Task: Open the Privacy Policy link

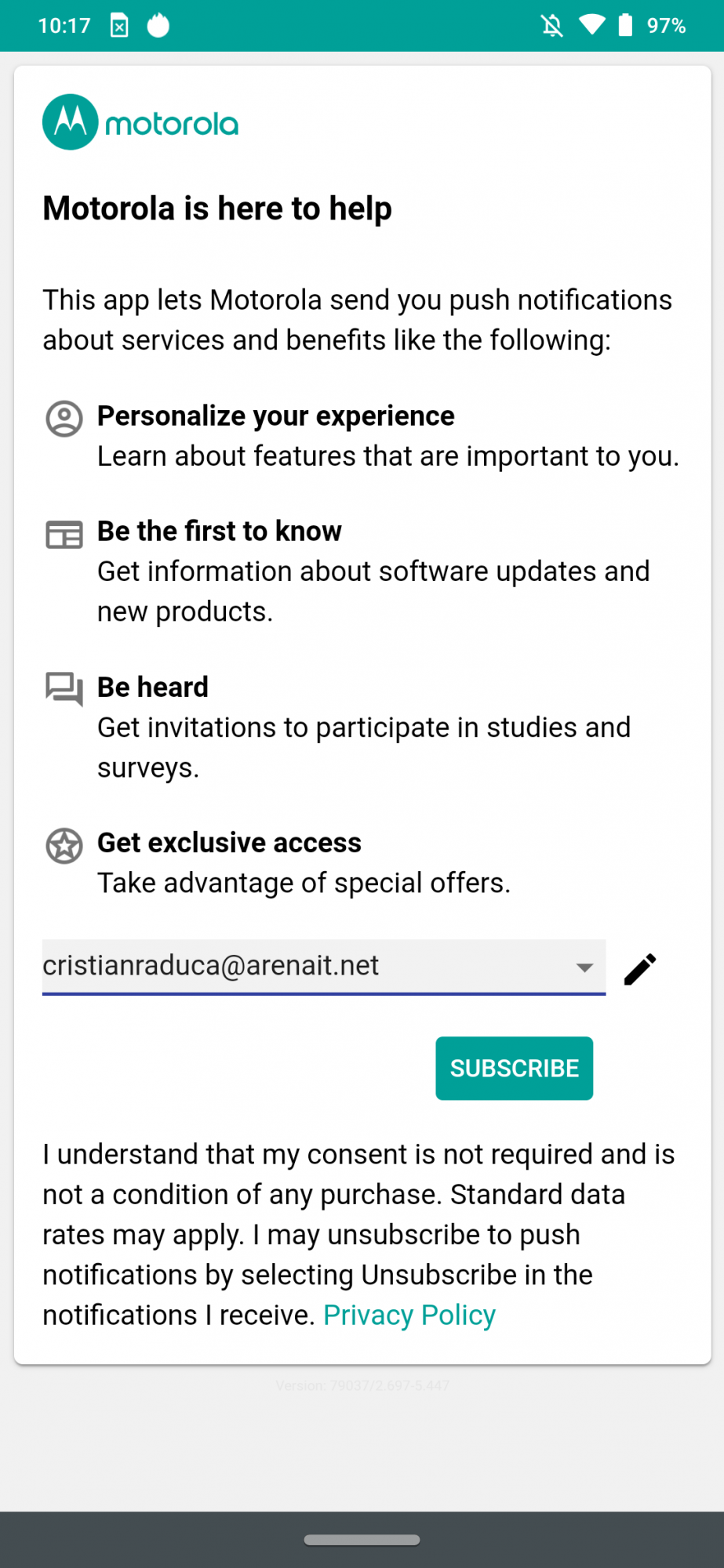Action: (x=409, y=1315)
